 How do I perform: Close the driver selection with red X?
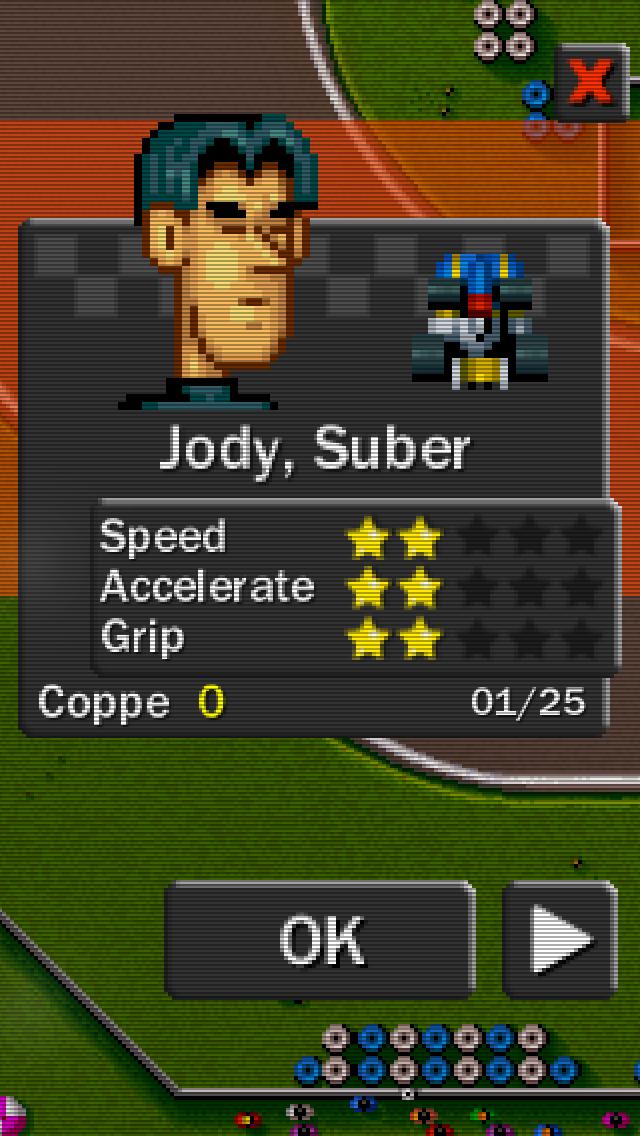[593, 82]
